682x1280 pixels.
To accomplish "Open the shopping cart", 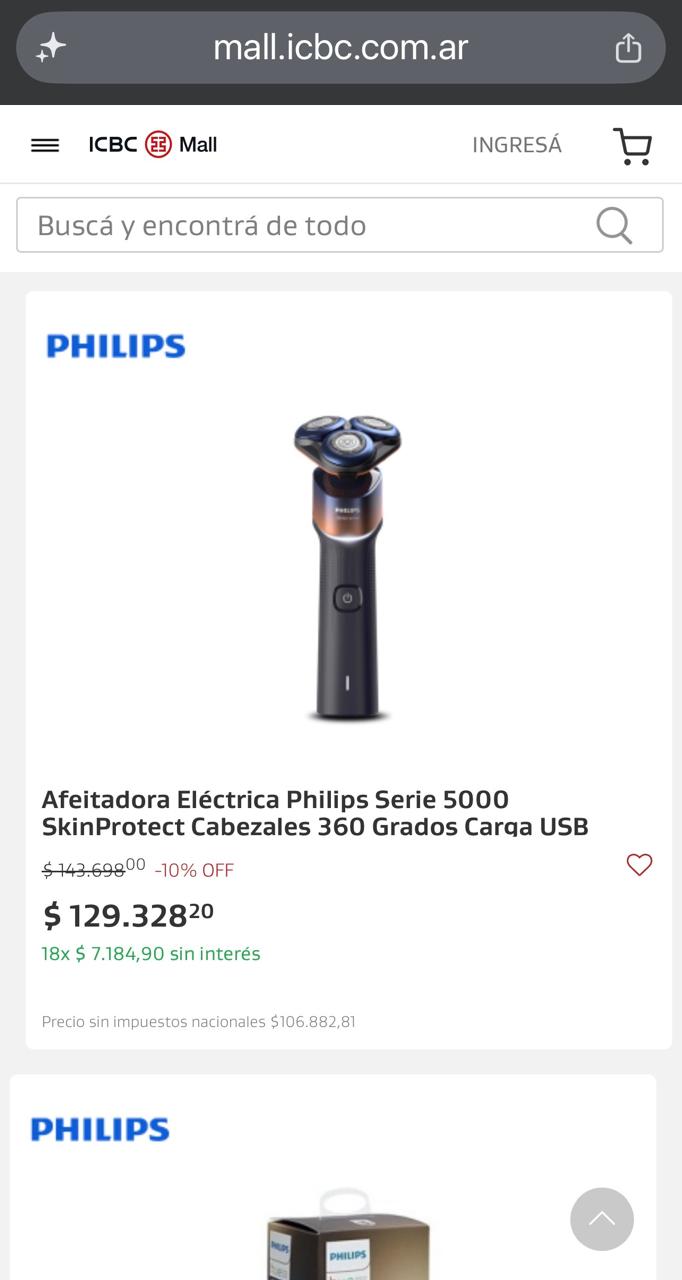I will point(632,146).
